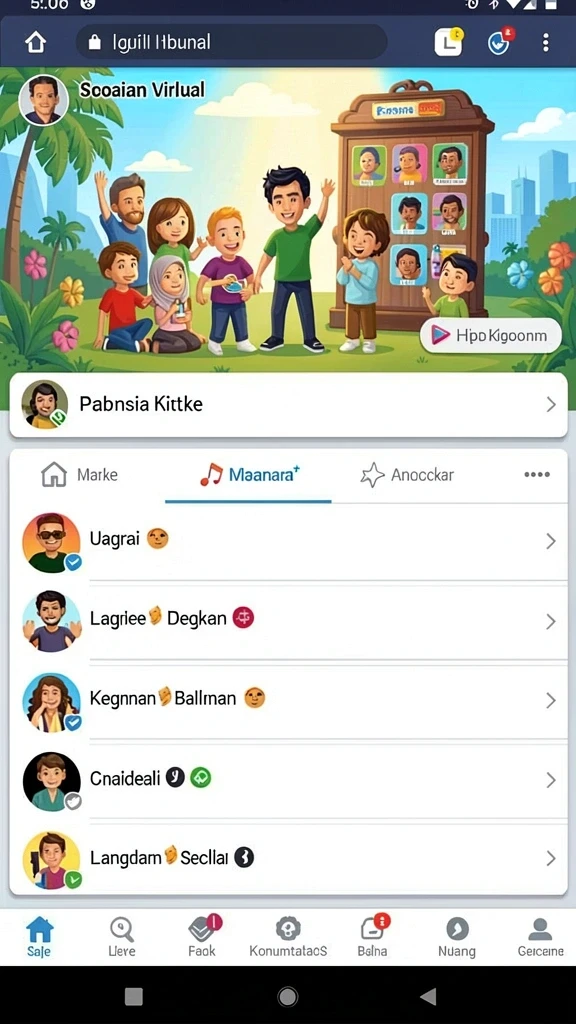Open the tab switcher icon

[x=448, y=42]
